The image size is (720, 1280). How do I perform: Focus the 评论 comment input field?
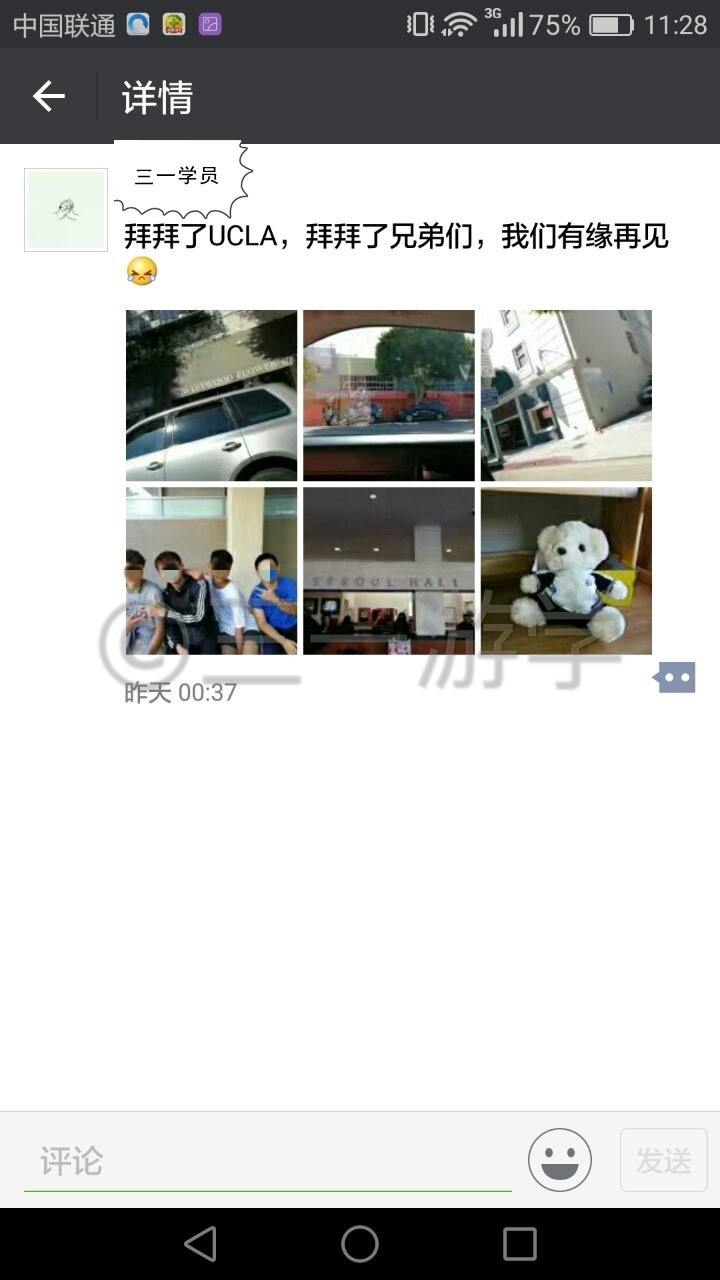[268, 1162]
